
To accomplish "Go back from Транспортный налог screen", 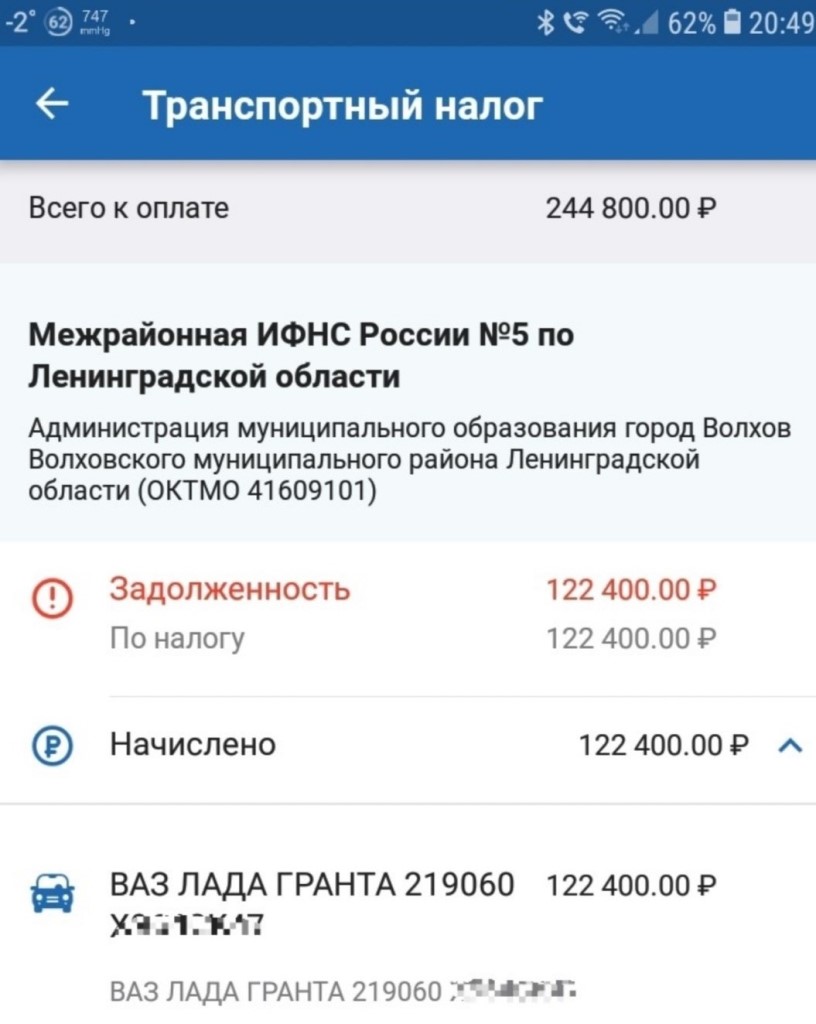I will (52, 104).
